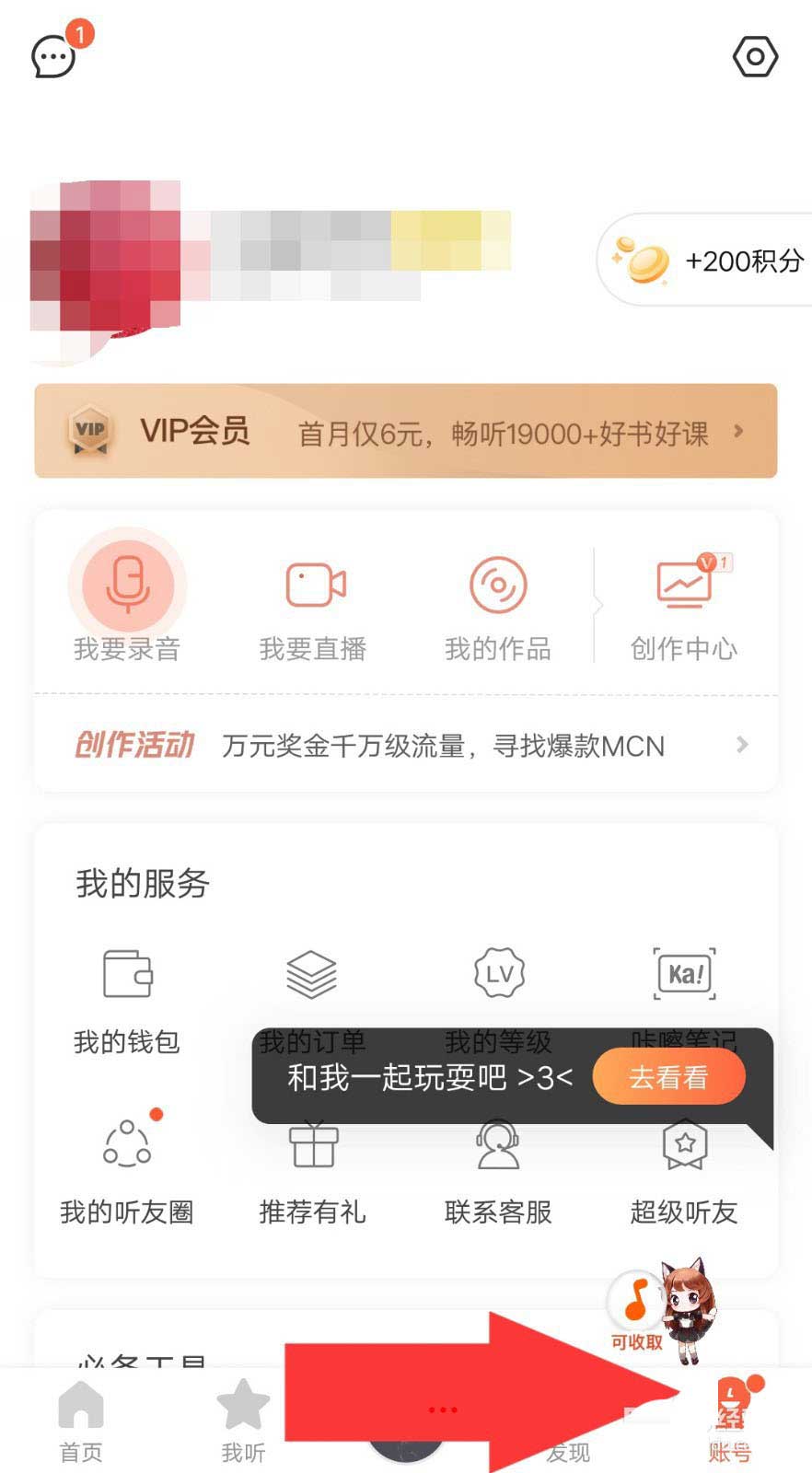Open the VIP会员 membership banner
This screenshot has height=1473, width=812.
[405, 431]
